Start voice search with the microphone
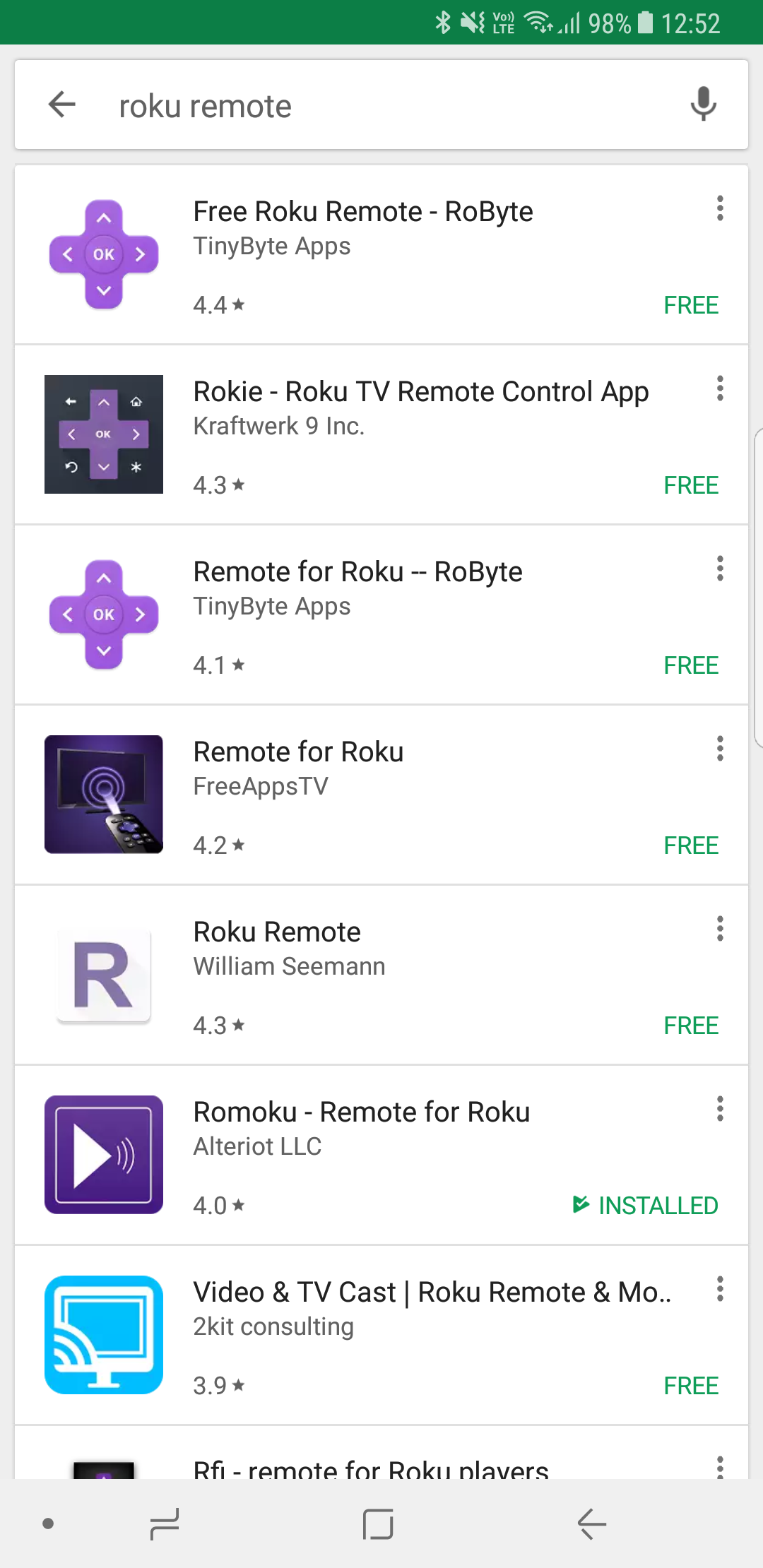 click(703, 105)
